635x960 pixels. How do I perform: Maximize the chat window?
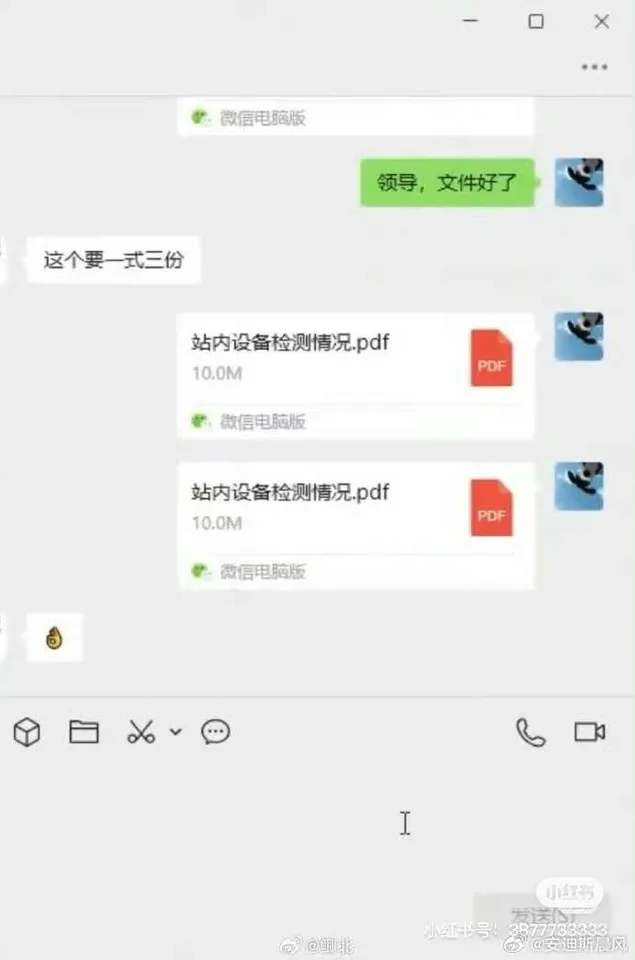tap(536, 21)
